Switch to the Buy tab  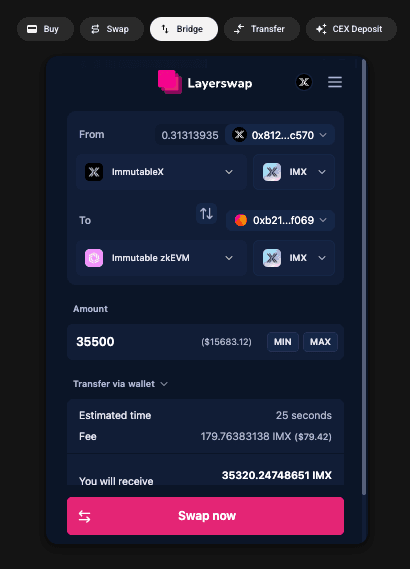point(45,29)
